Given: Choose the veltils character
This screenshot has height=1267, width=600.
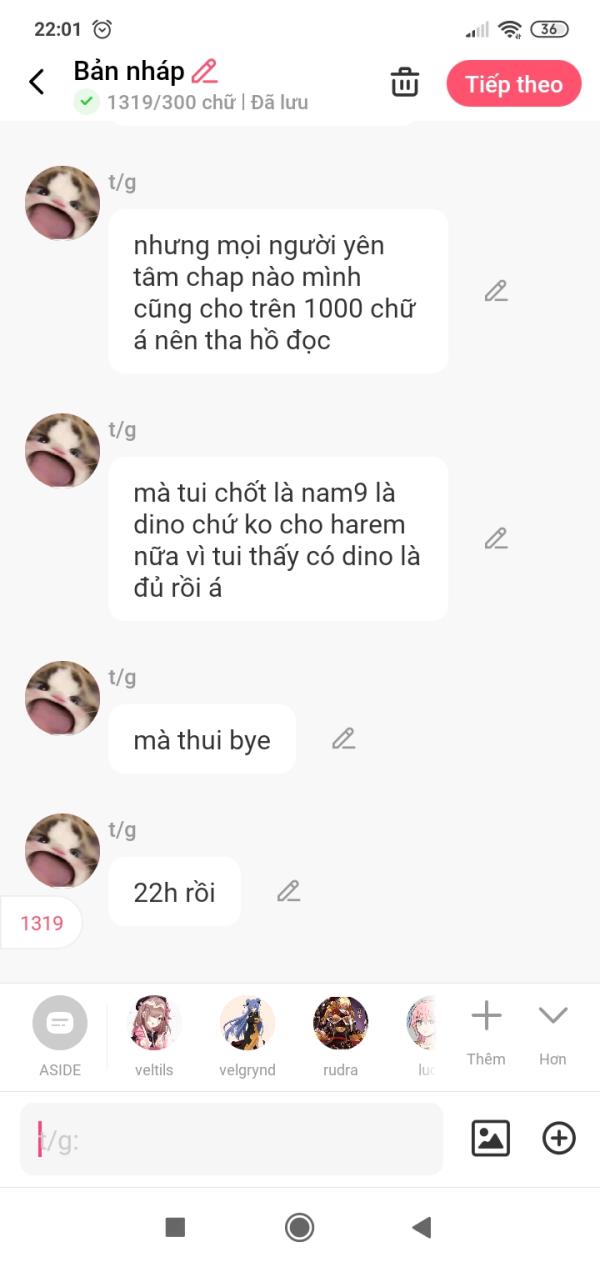Looking at the screenshot, I should [x=154, y=1035].
